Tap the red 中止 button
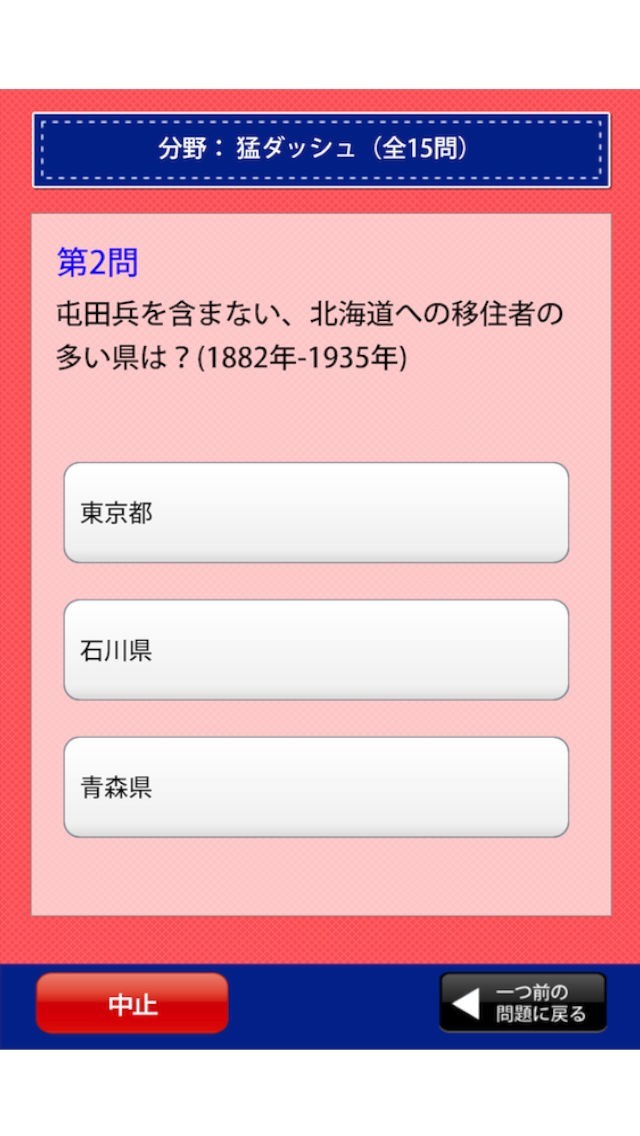This screenshot has width=640, height=1136. pos(132,1003)
